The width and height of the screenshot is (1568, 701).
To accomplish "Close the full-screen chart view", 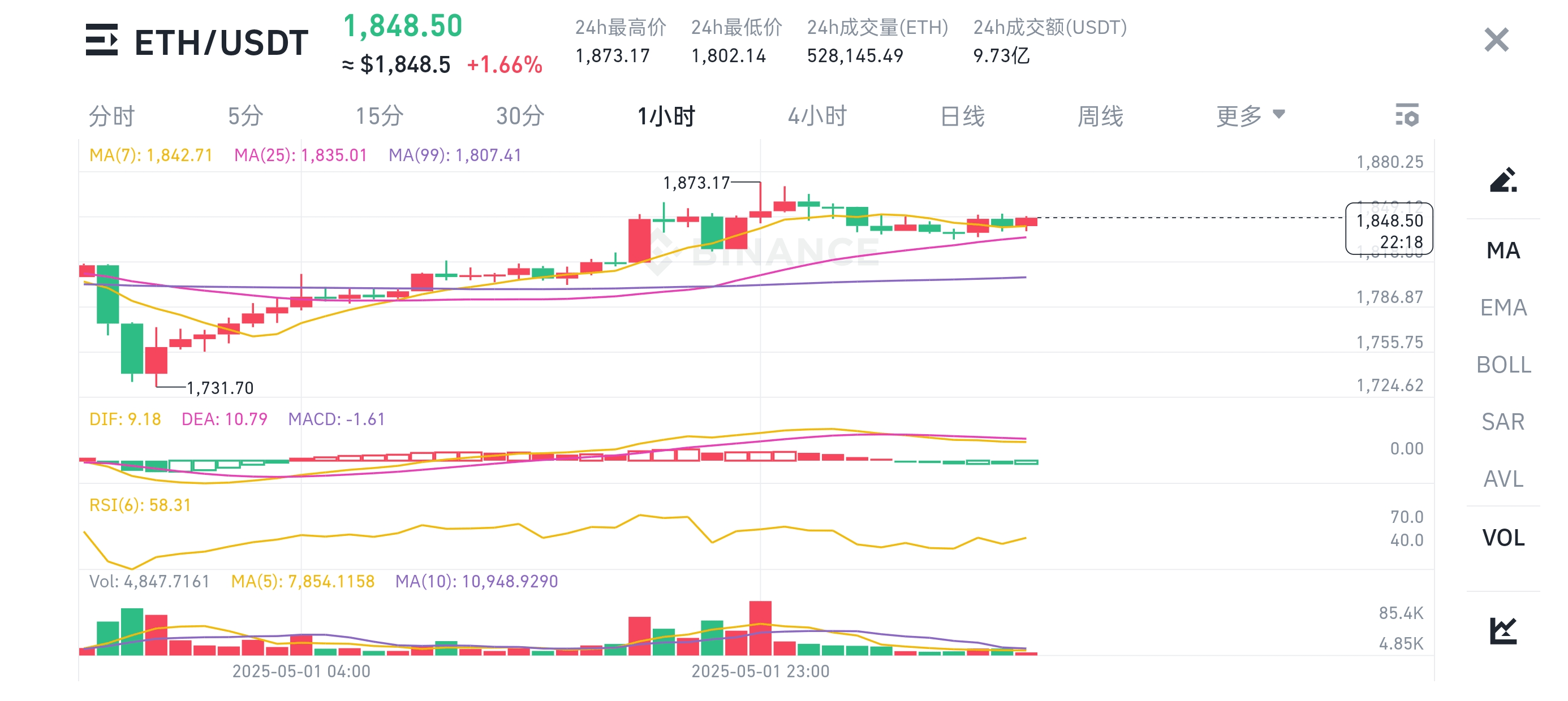I will pyautogui.click(x=1496, y=40).
